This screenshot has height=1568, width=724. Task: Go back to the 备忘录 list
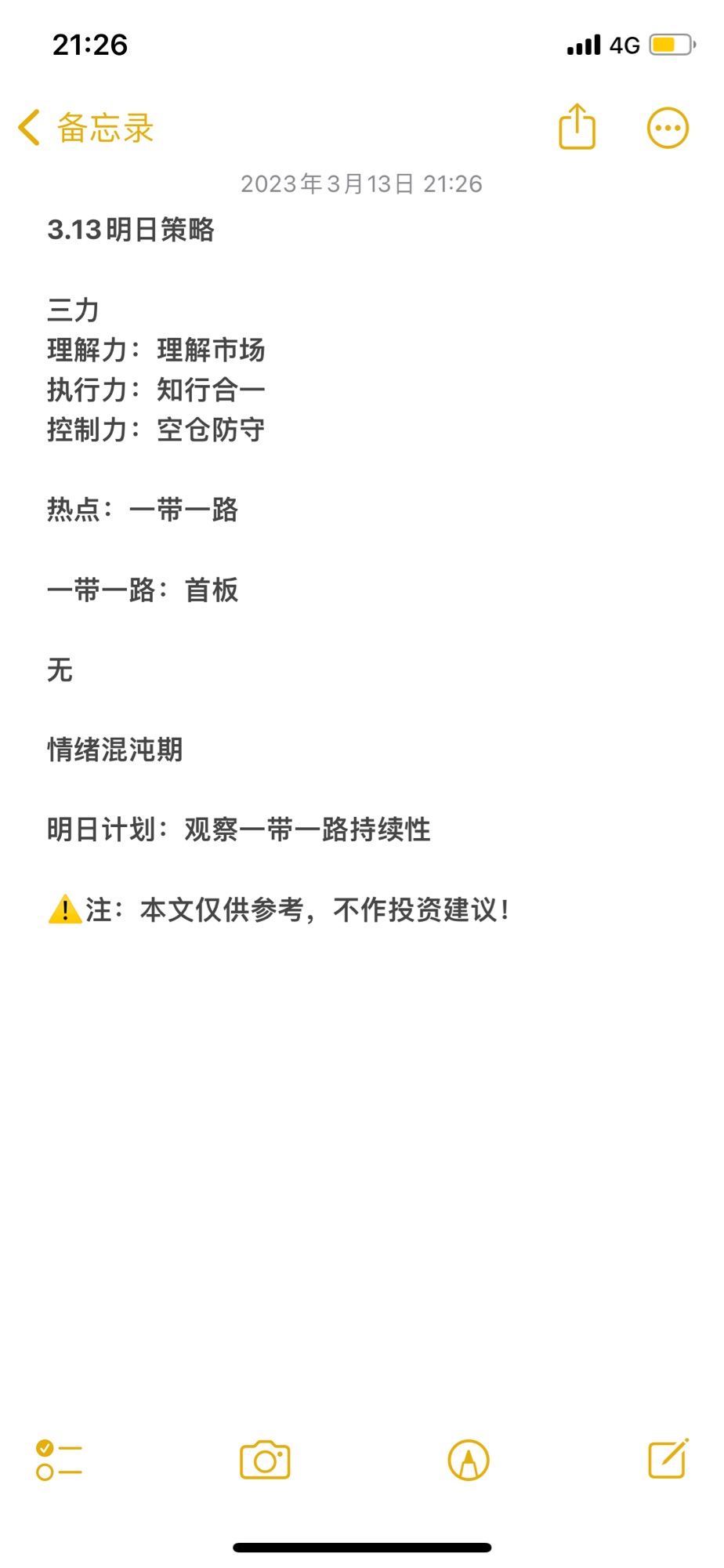86,128
